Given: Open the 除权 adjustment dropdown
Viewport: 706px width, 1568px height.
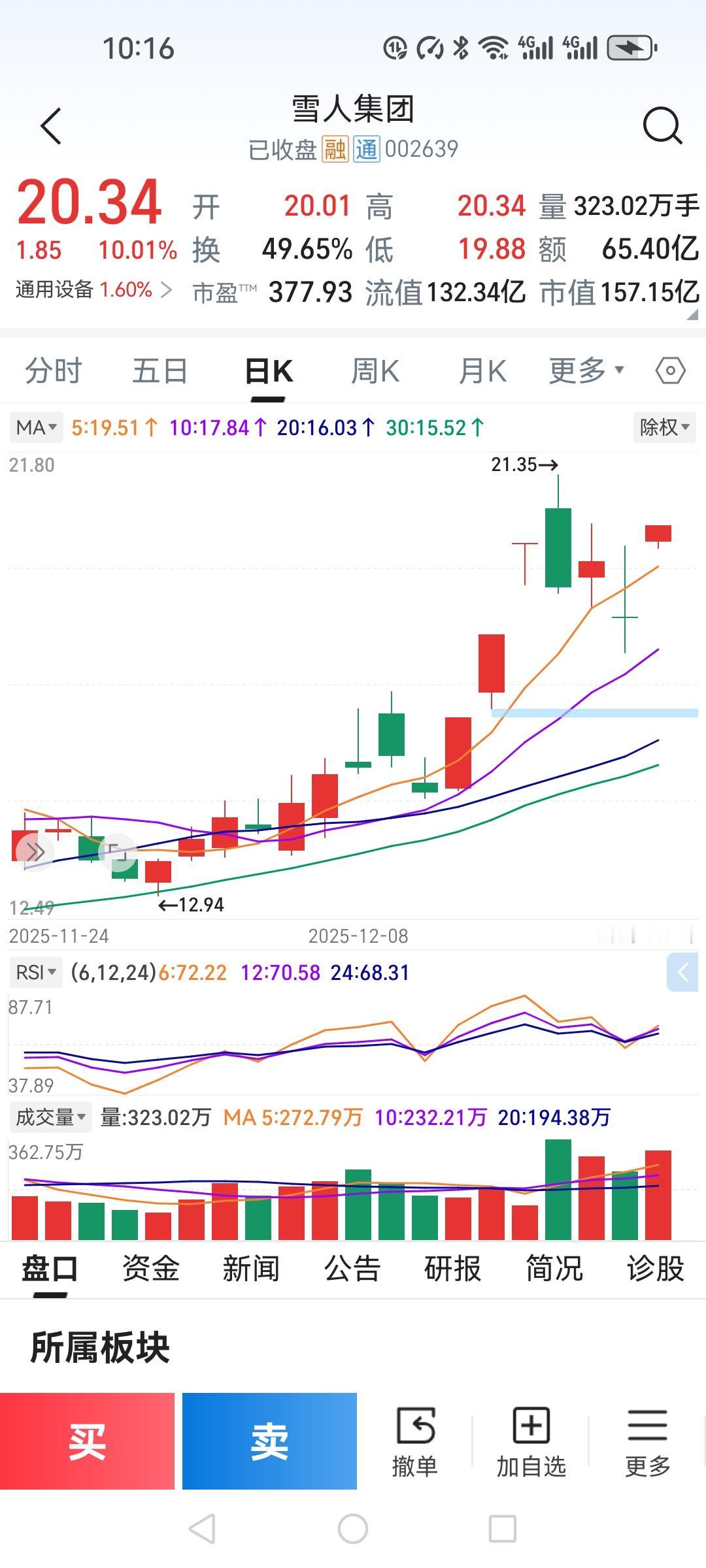Looking at the screenshot, I should (x=664, y=428).
